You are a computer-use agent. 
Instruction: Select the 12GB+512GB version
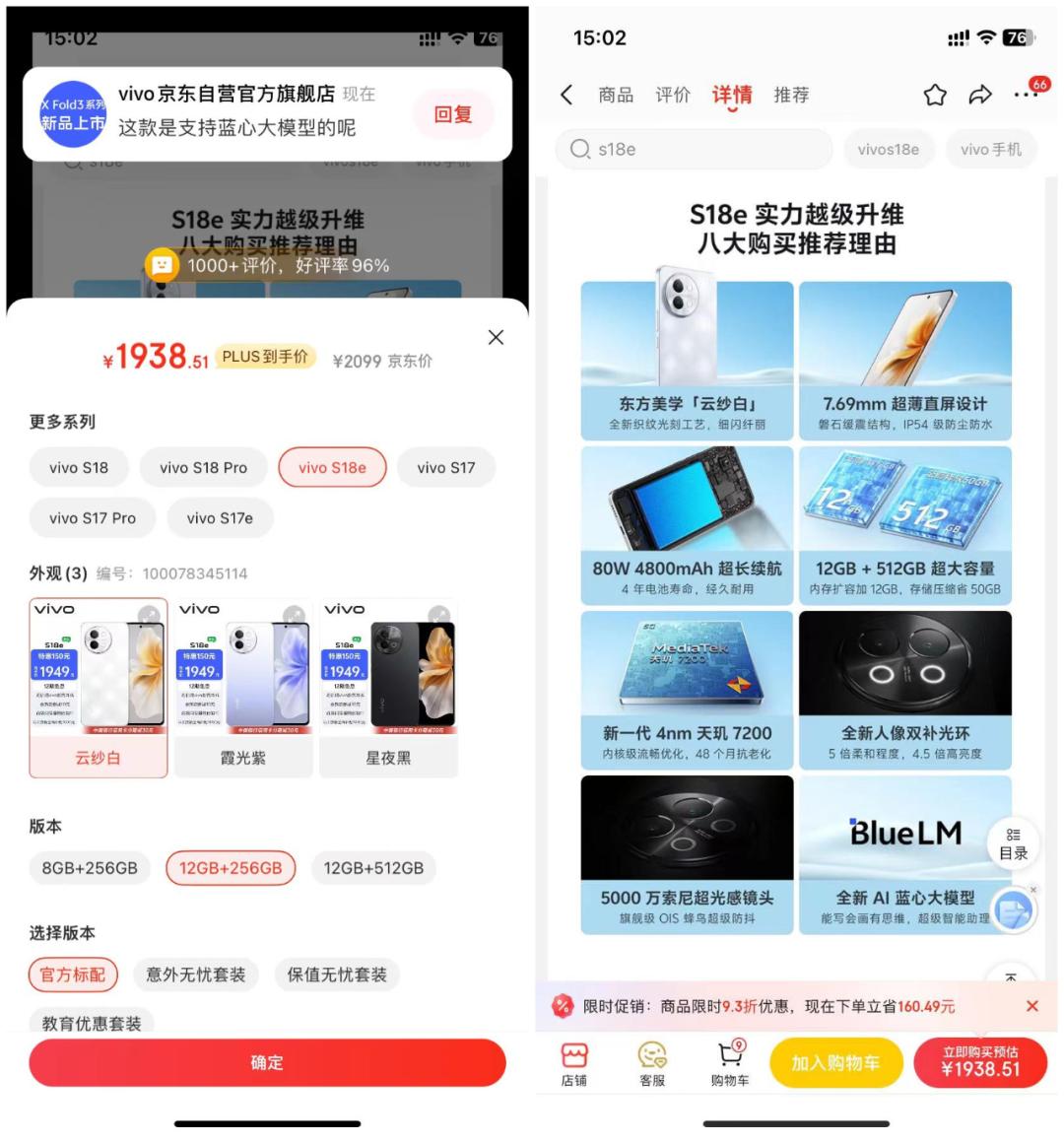tap(373, 868)
